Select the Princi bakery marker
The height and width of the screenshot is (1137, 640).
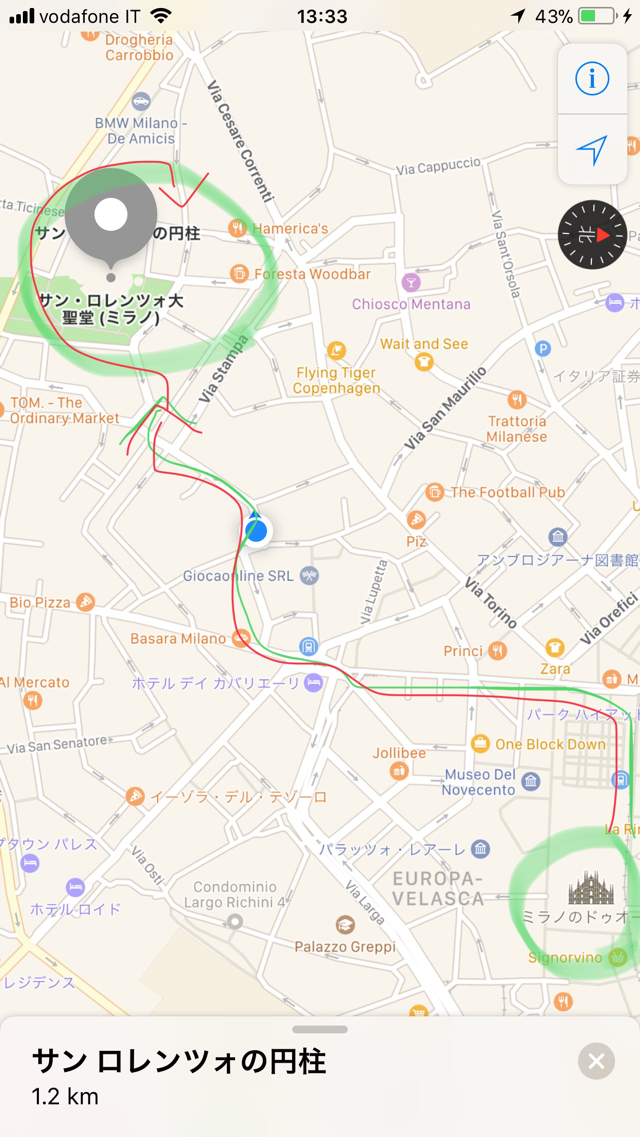pos(497,651)
